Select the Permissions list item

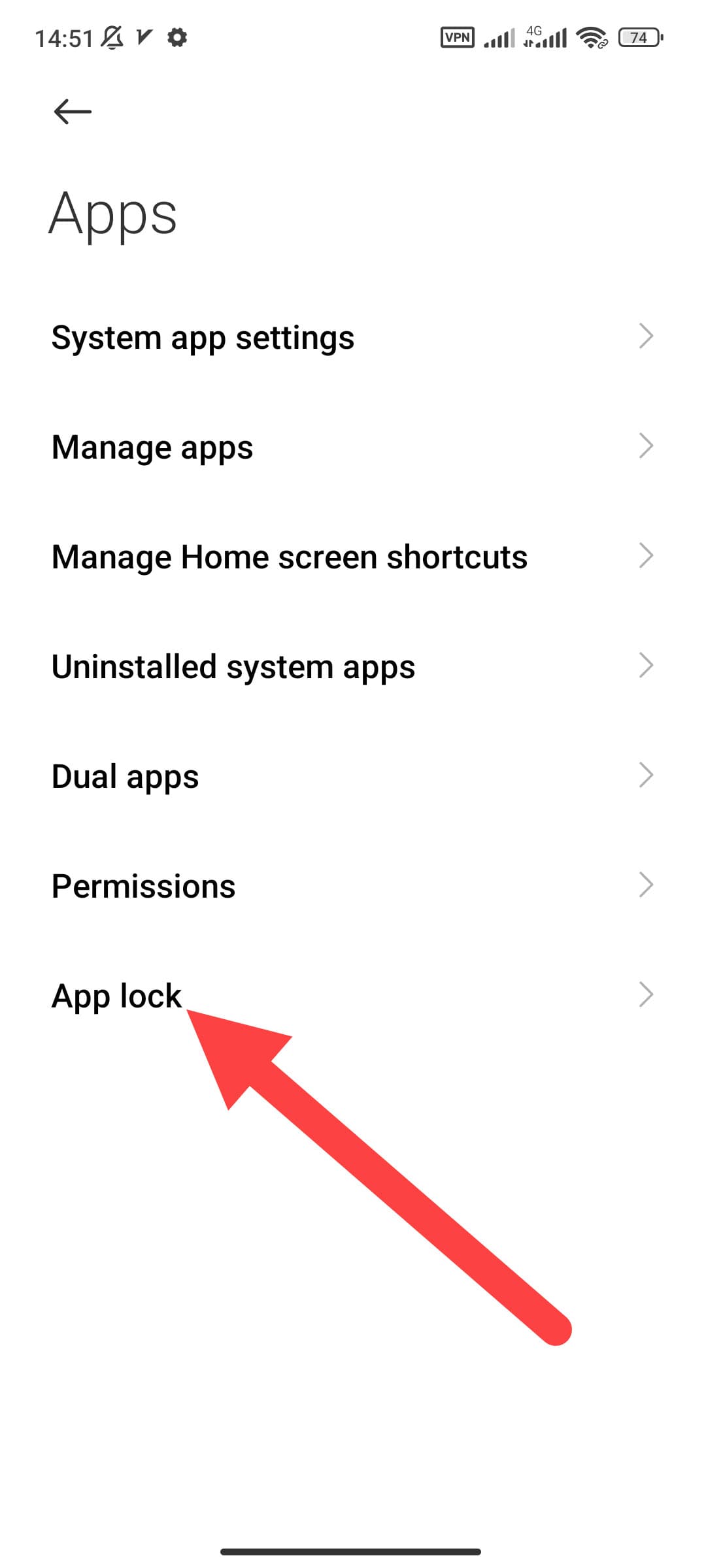(143, 885)
